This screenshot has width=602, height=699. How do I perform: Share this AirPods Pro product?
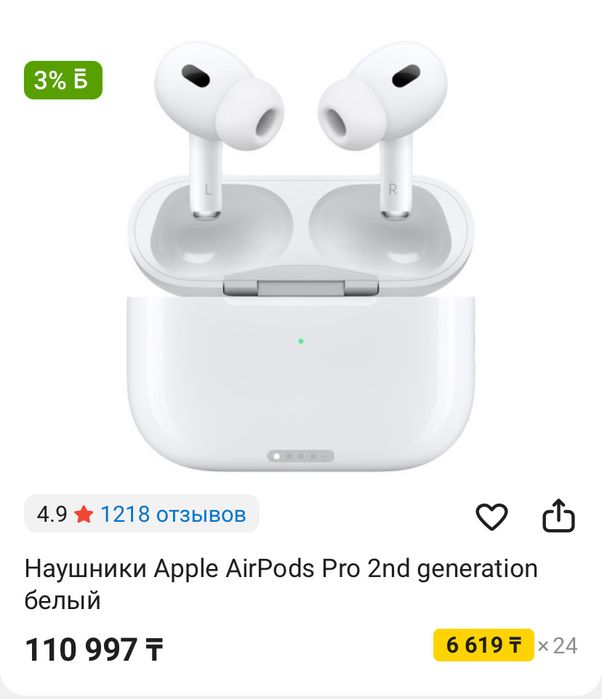(559, 516)
